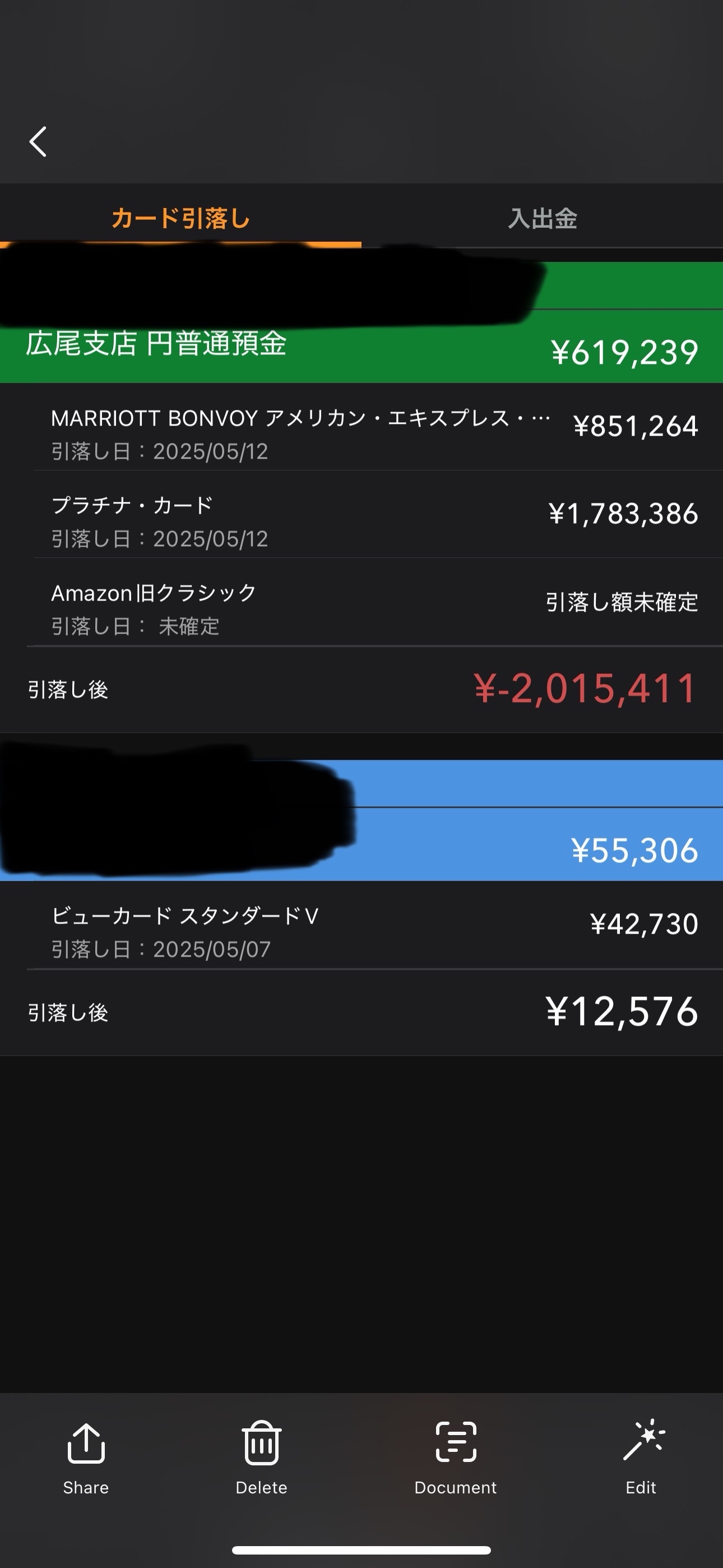Open the ビューカード スタンダードV row
The height and width of the screenshot is (1568, 723).
(361, 925)
